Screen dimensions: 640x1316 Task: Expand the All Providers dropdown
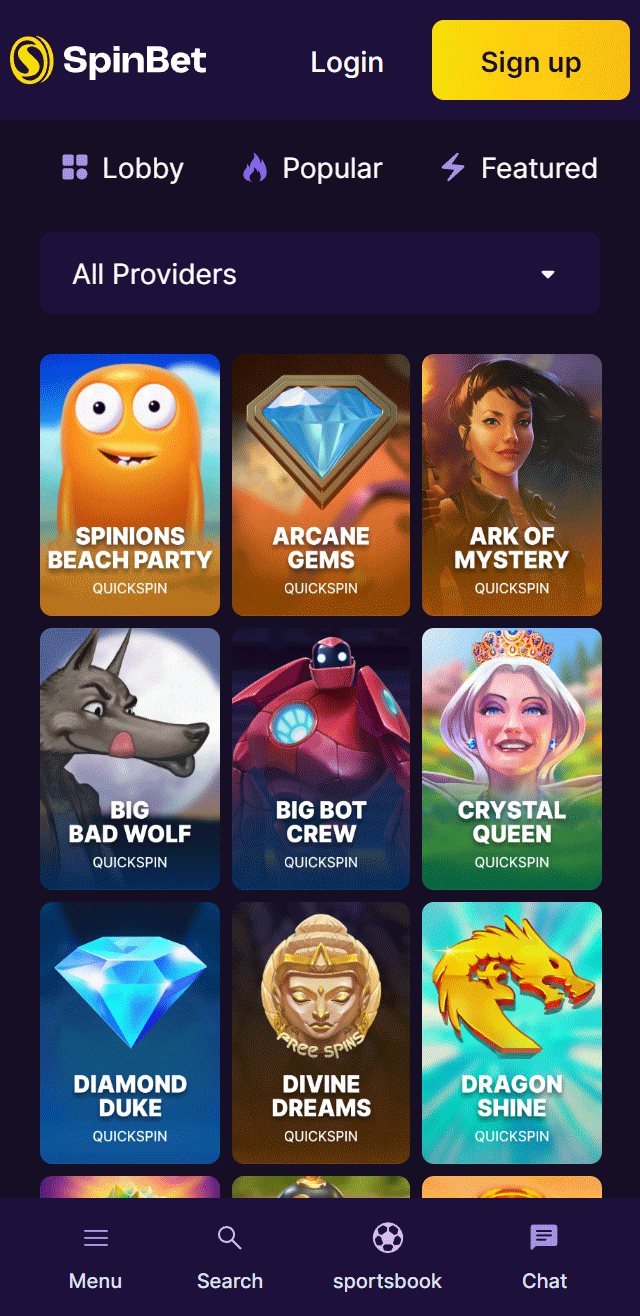click(x=320, y=274)
